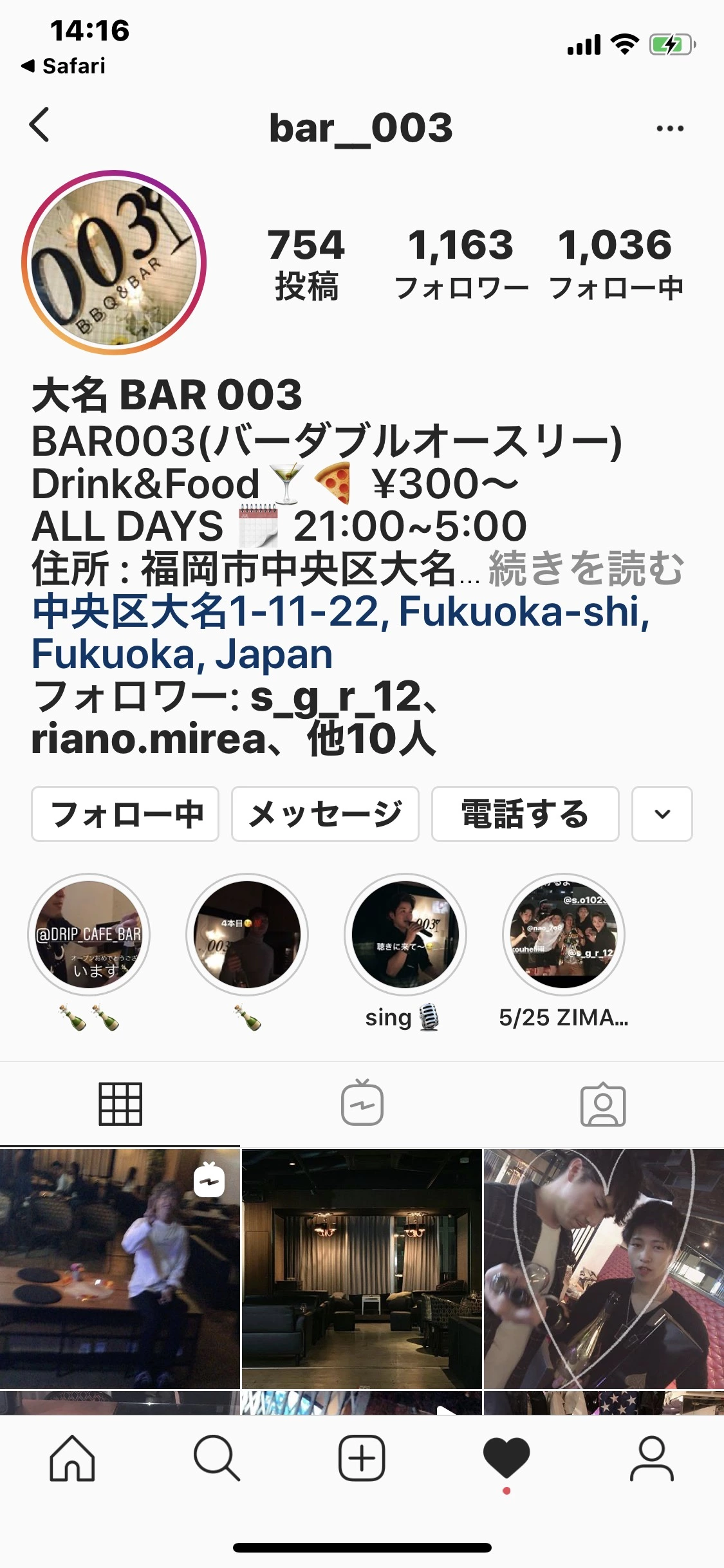Open the sing highlight story
Viewport: 724px width, 1568px height.
[405, 935]
